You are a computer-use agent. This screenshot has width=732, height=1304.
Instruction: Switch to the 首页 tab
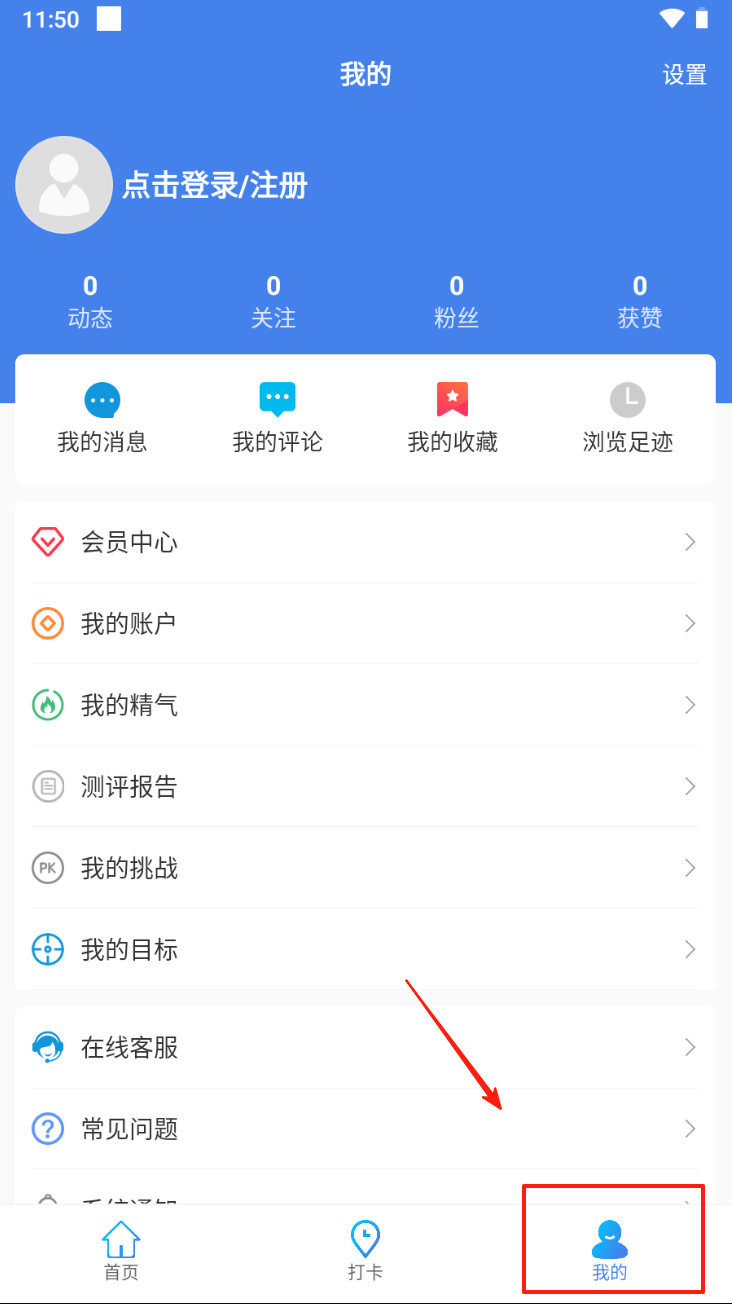(x=121, y=1250)
